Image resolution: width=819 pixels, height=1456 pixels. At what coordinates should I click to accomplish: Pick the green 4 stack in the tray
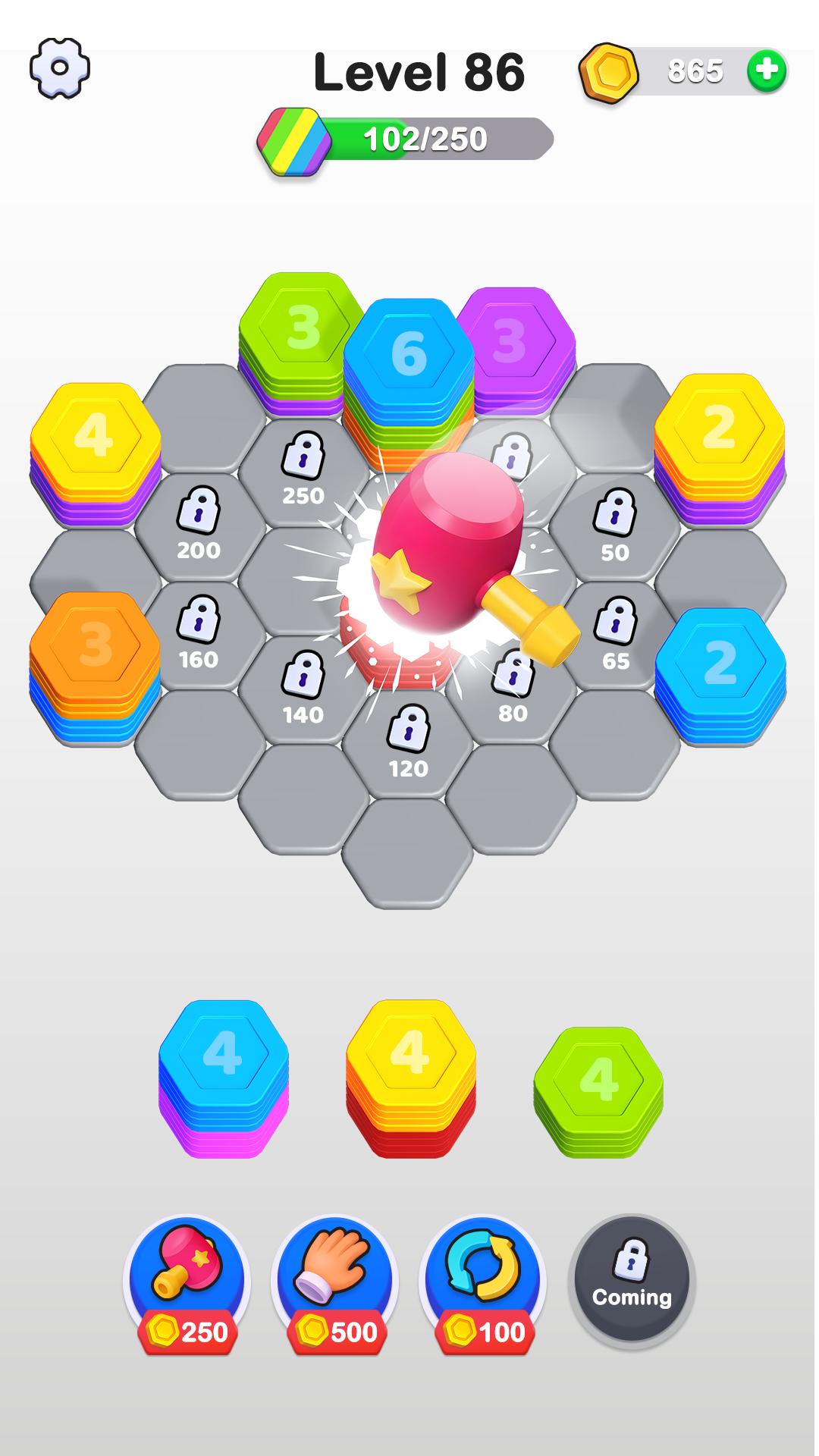point(598,1092)
